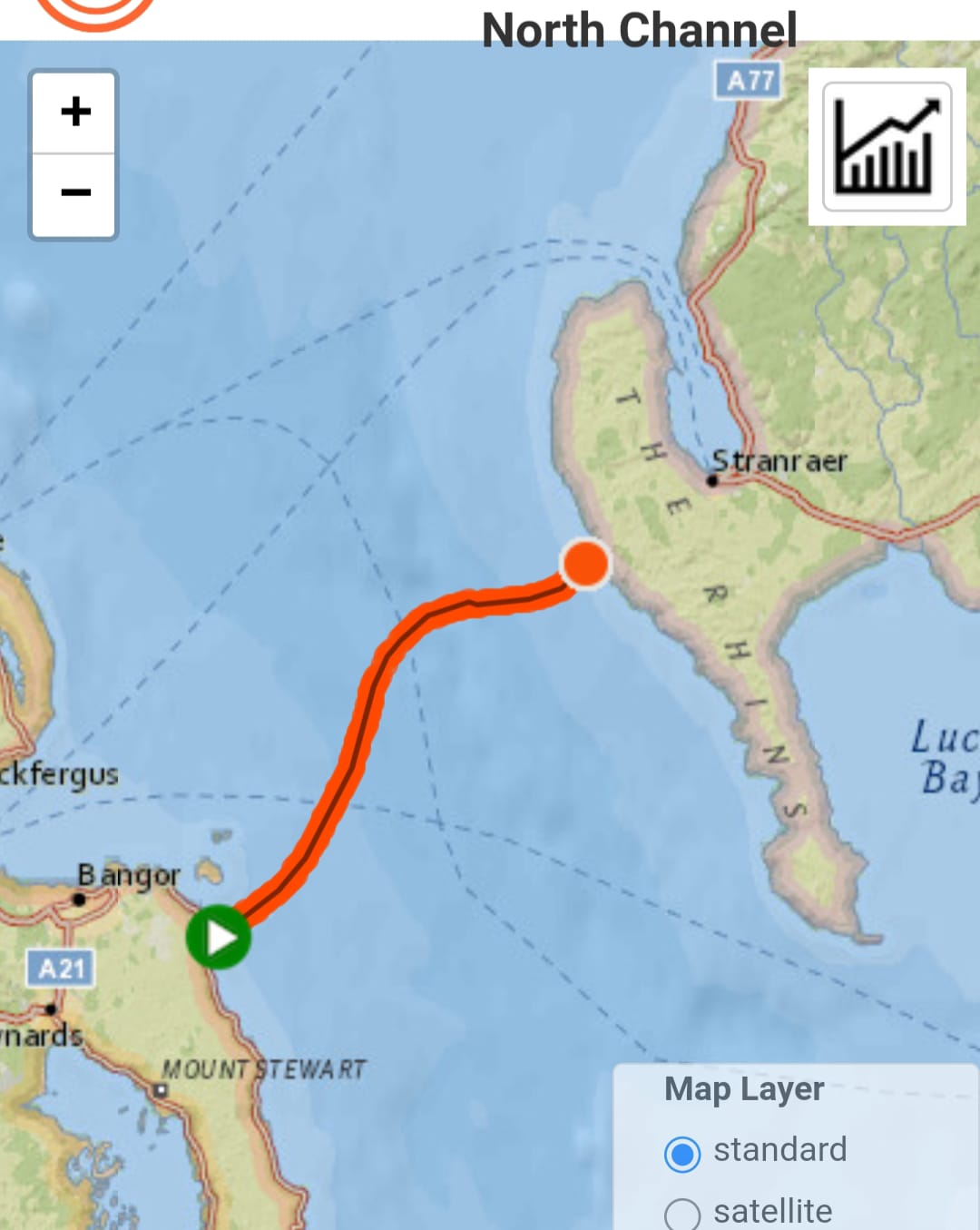Tap the green start marker near Bangor
The image size is (980, 1230).
coord(219,938)
